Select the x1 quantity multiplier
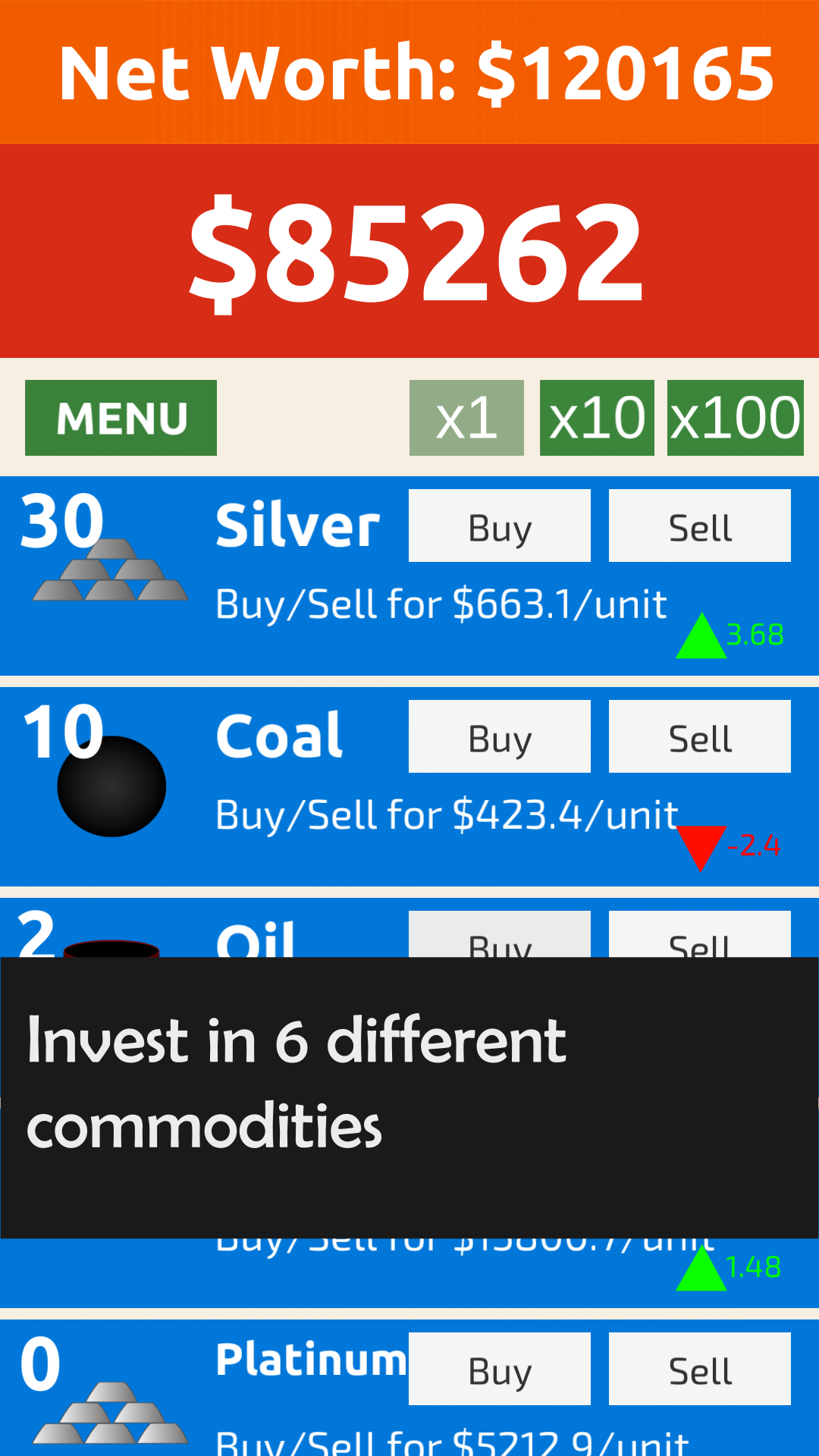This screenshot has height=1456, width=819. [x=466, y=418]
